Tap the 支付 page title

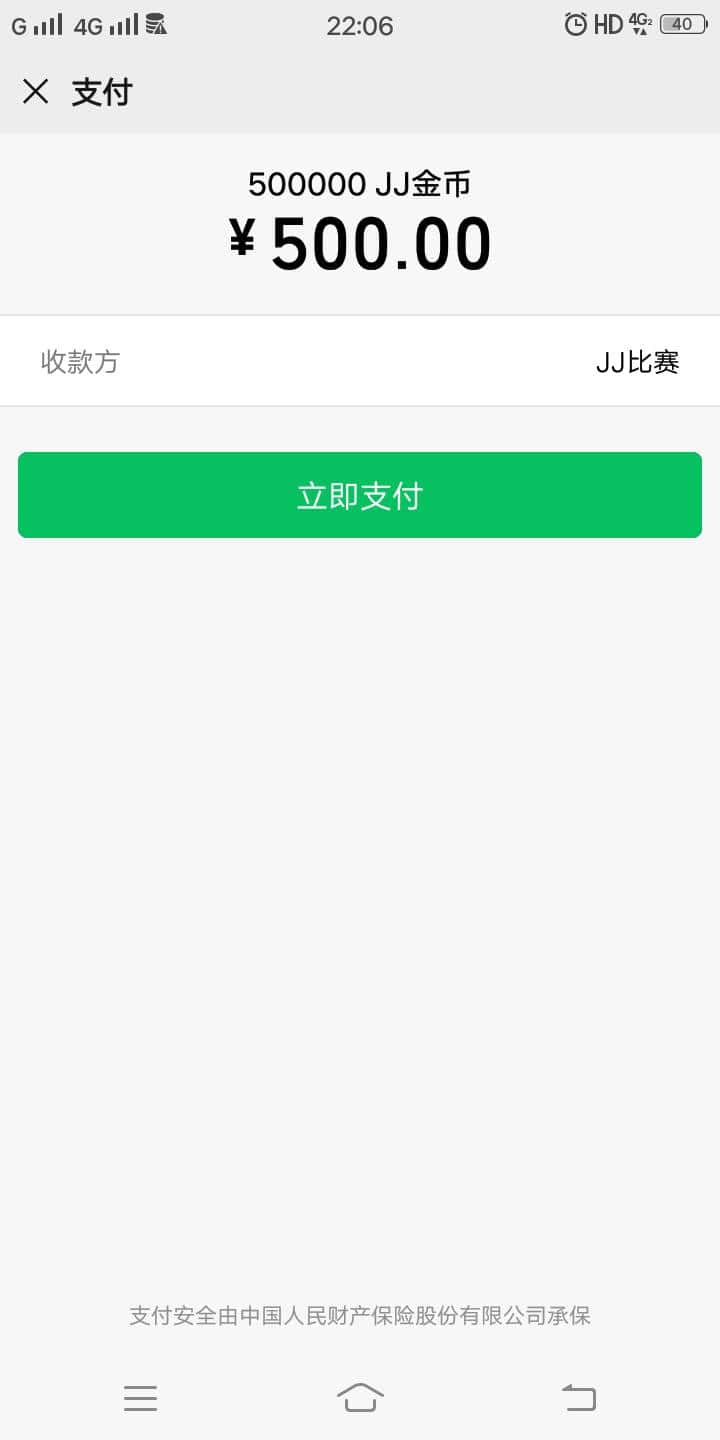pyautogui.click(x=103, y=91)
